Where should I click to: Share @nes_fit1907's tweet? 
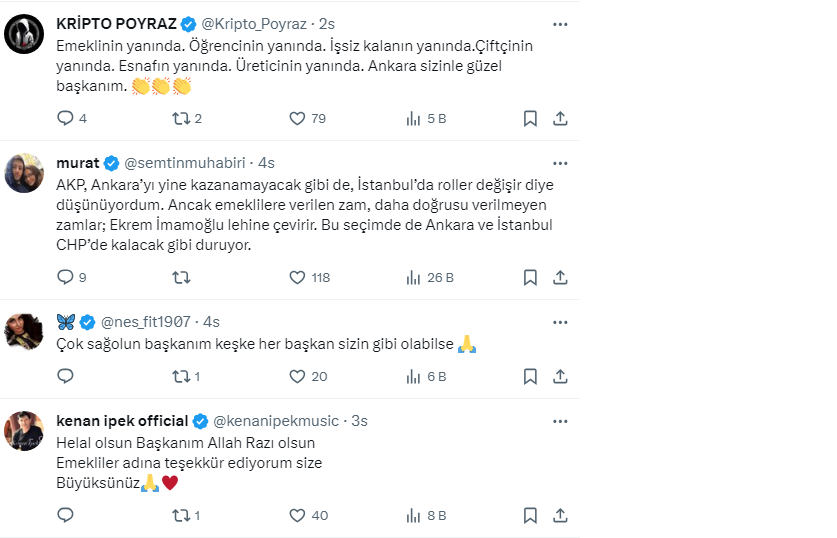[x=560, y=376]
